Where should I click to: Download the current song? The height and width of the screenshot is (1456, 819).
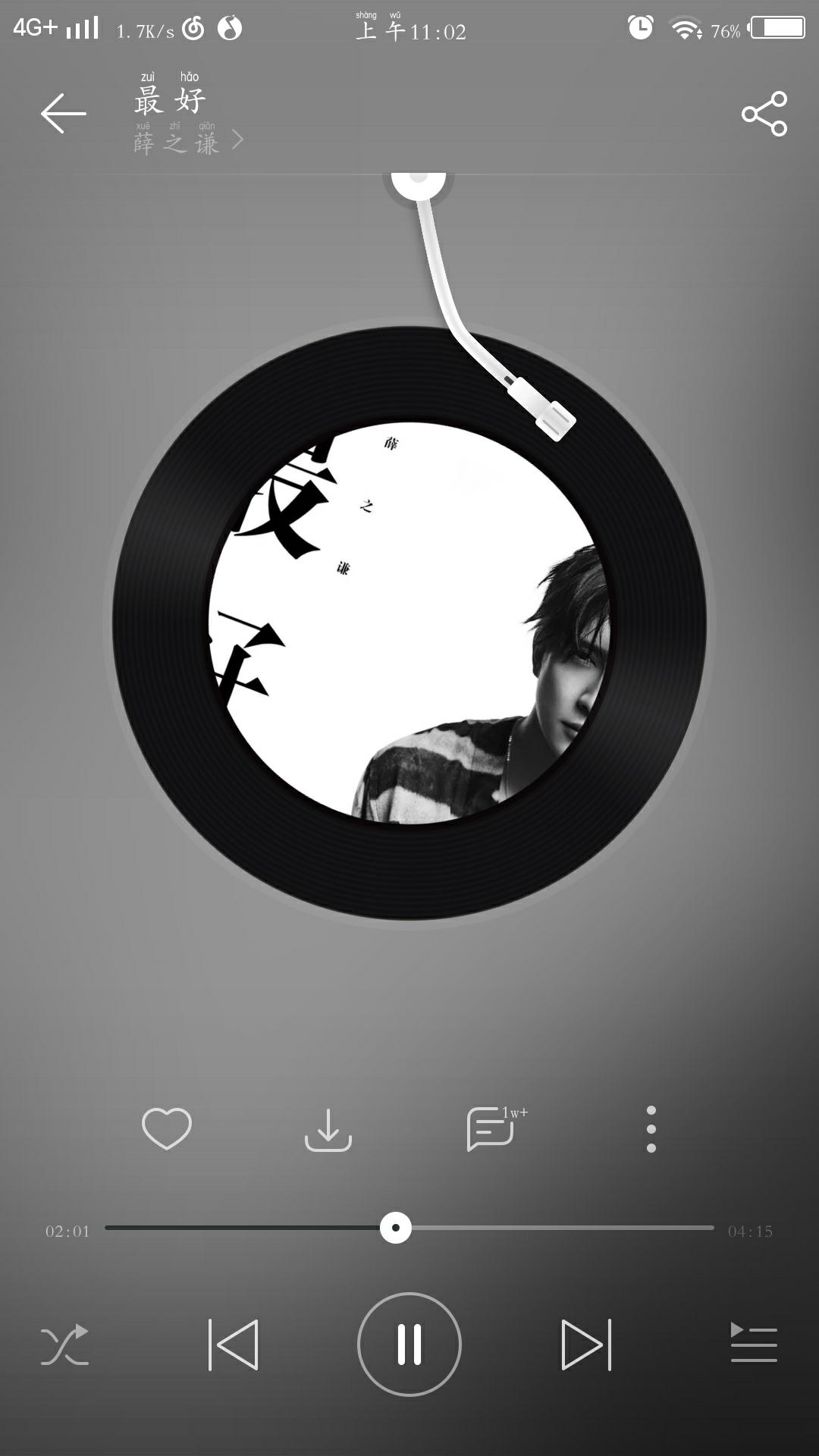(328, 1130)
